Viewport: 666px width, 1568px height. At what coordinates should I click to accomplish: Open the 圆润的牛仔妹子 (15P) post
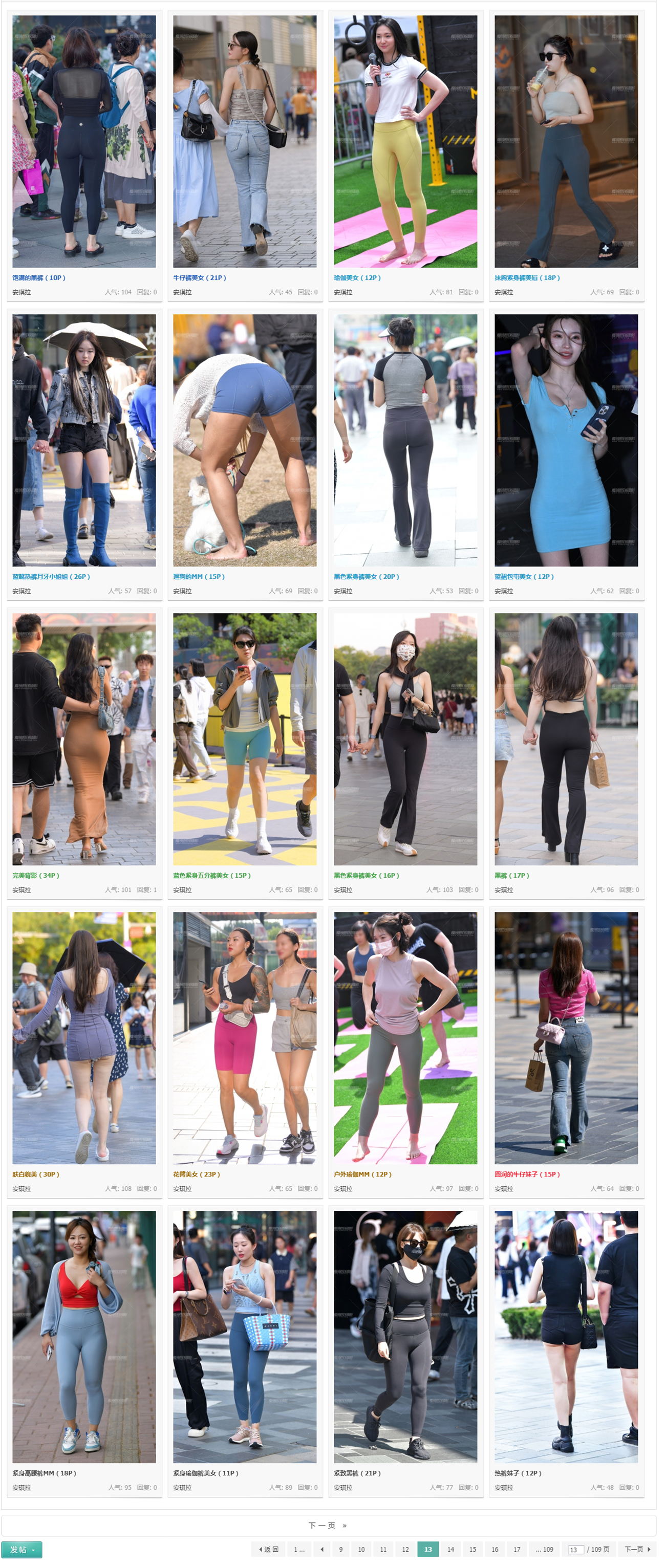527,1174
